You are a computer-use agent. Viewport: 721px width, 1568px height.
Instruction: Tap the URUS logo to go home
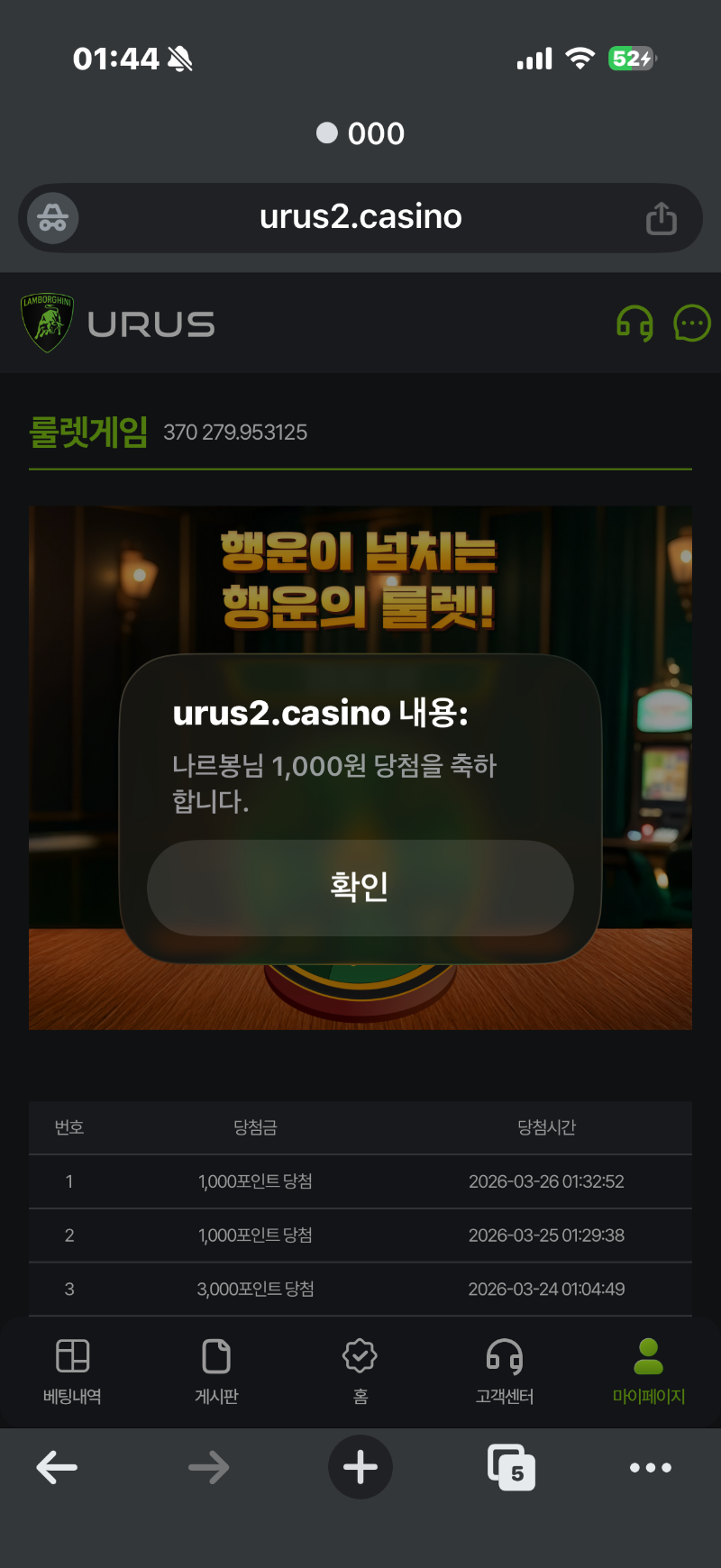(119, 324)
